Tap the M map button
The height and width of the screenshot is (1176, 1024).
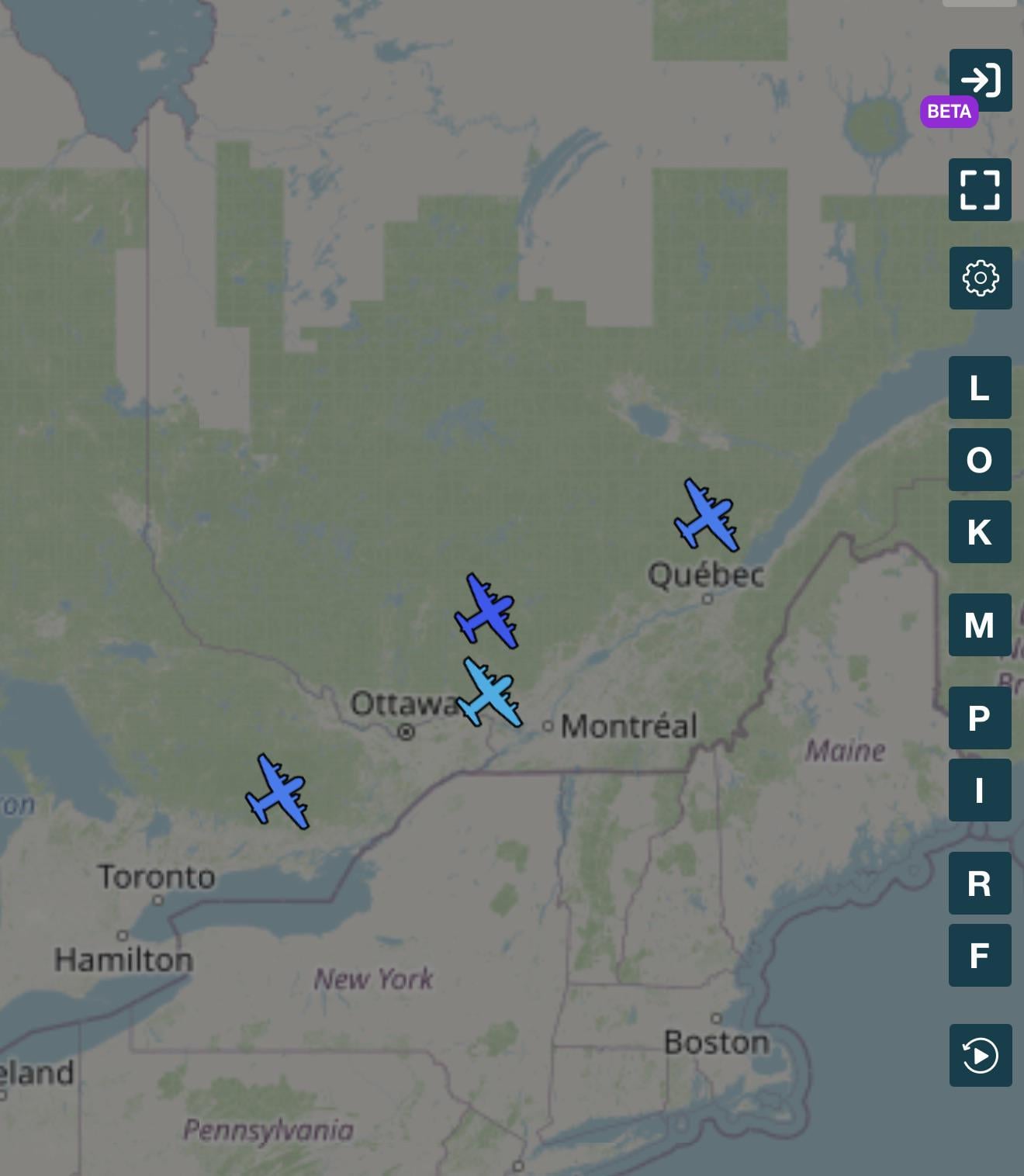tap(980, 624)
